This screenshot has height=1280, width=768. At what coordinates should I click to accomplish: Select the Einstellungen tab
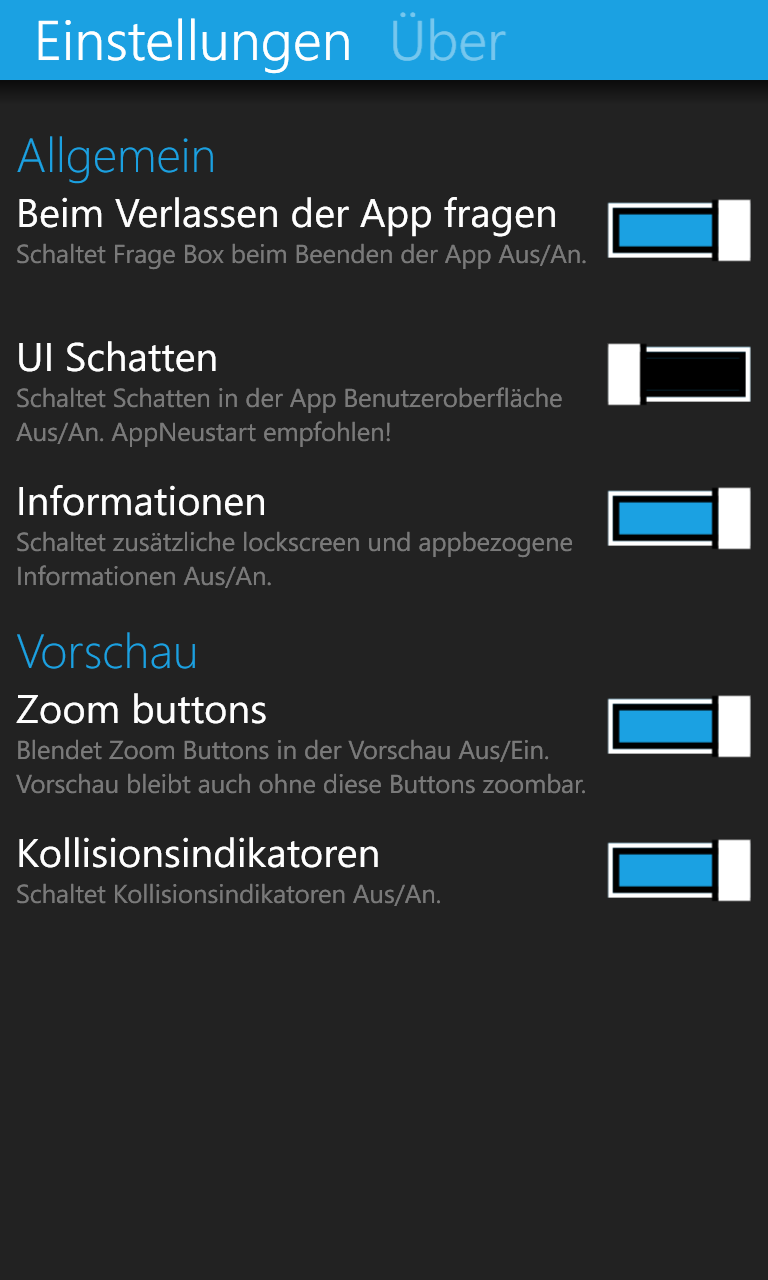coord(193,41)
